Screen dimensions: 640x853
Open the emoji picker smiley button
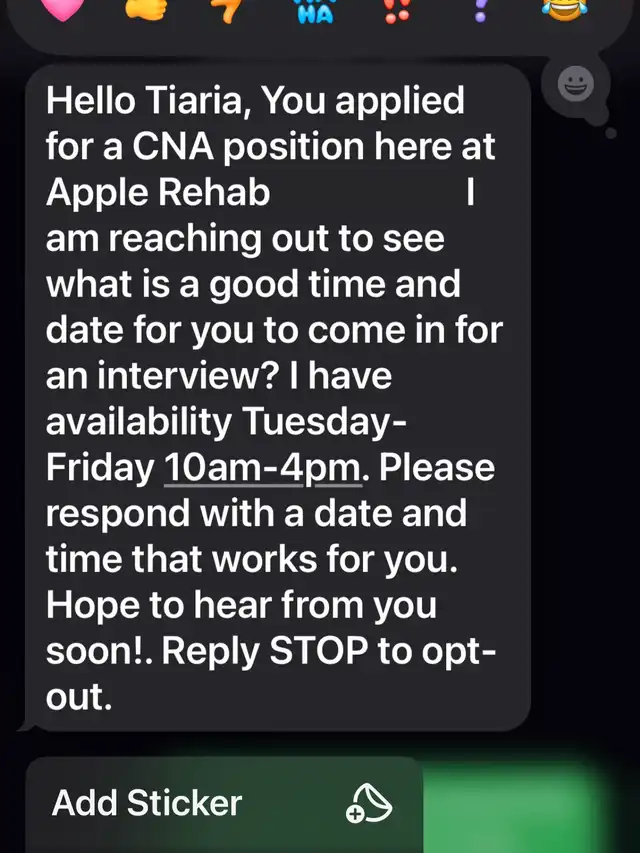pyautogui.click(x=573, y=86)
